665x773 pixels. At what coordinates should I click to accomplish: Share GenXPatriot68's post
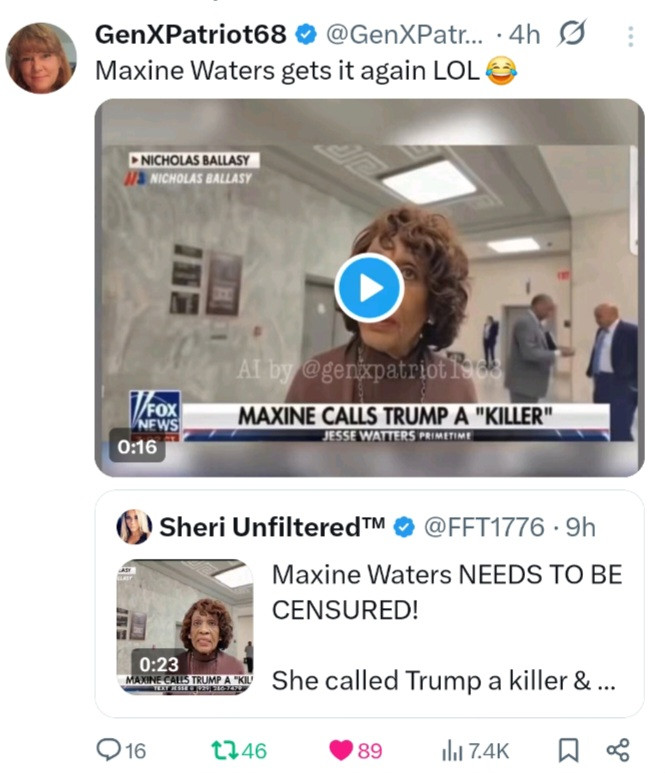pyautogui.click(x=618, y=750)
